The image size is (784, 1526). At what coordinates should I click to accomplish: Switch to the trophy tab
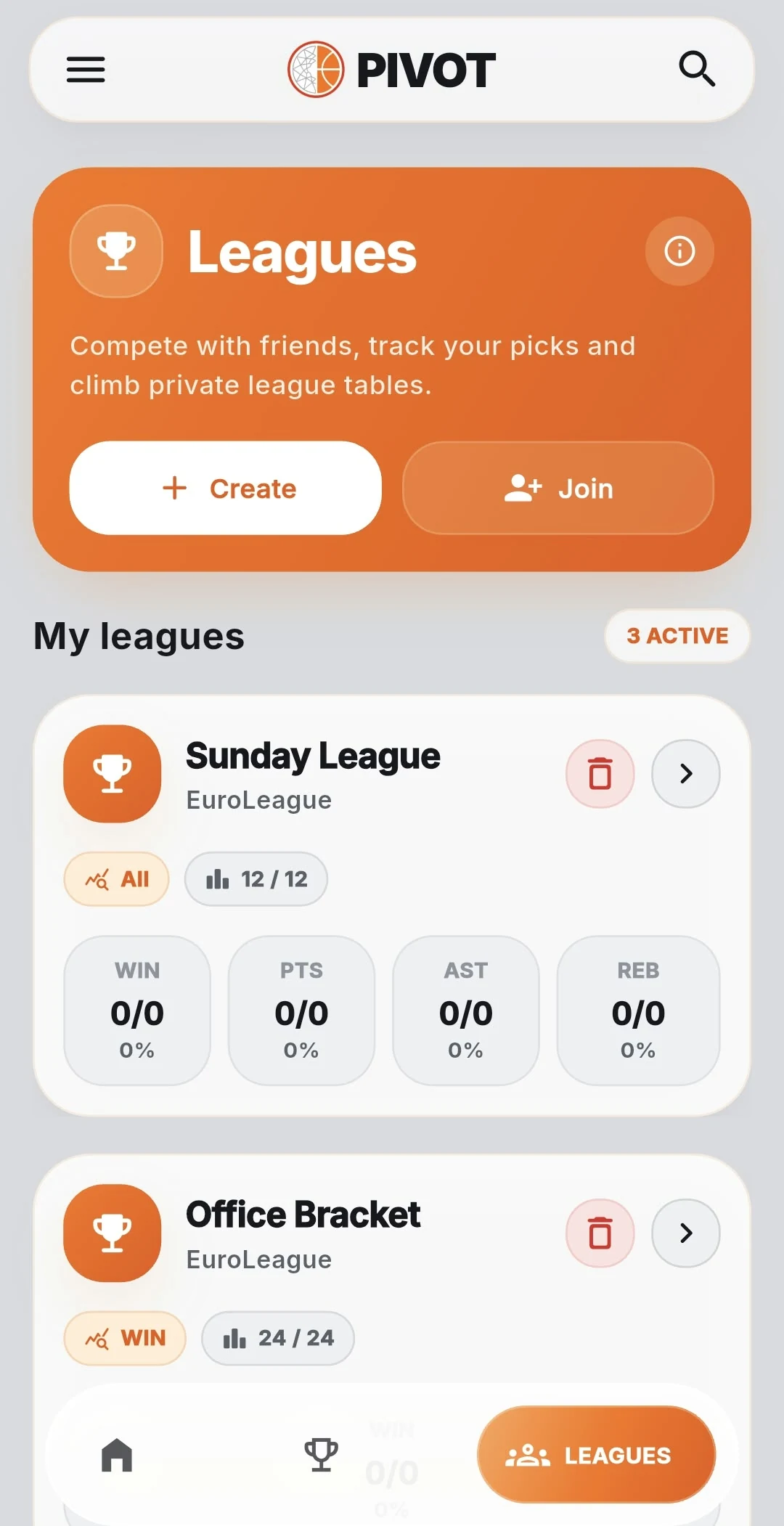pyautogui.click(x=321, y=1455)
